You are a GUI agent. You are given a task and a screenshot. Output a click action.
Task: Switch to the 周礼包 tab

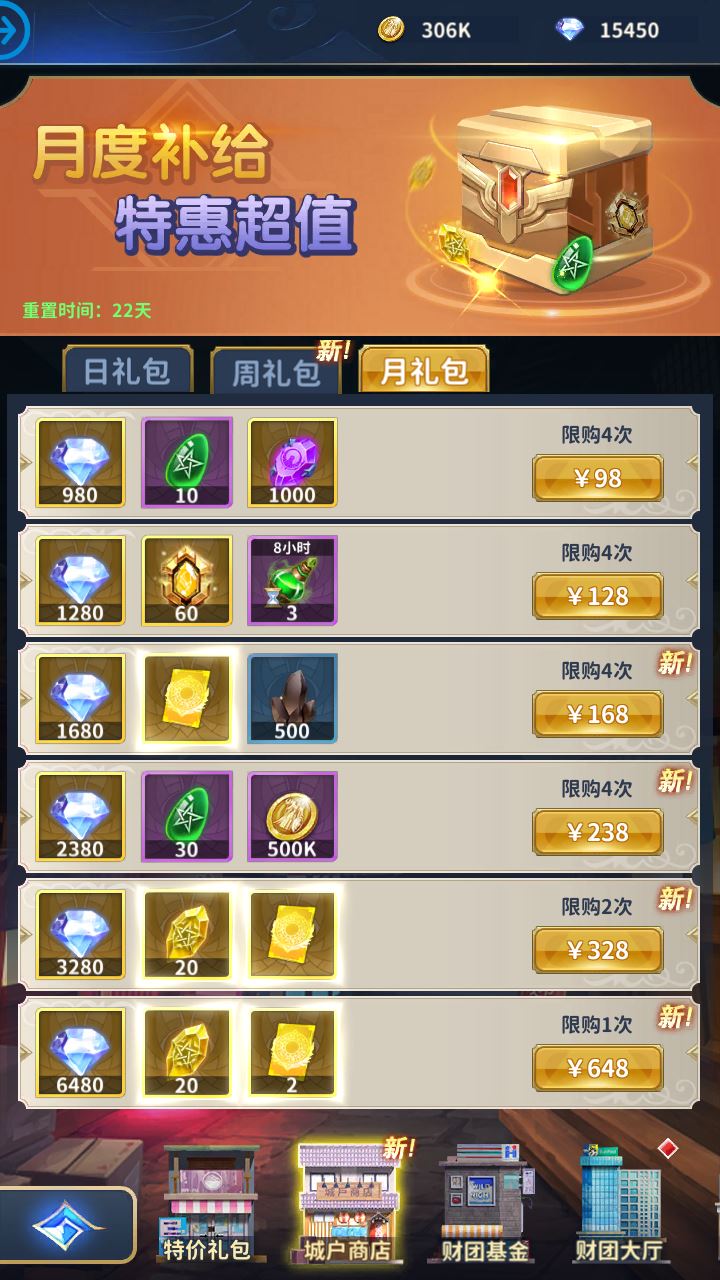click(x=275, y=372)
